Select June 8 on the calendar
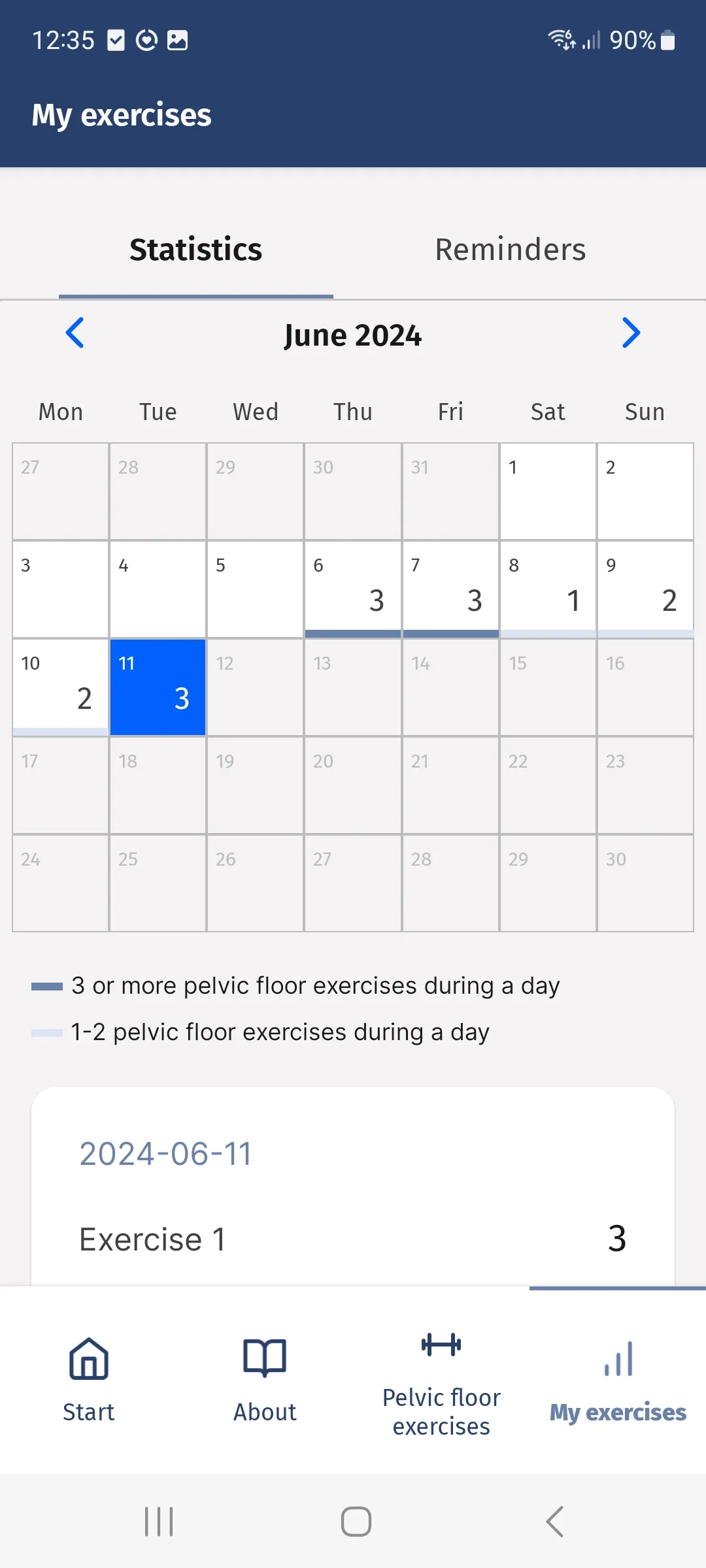706x1568 pixels. [548, 589]
